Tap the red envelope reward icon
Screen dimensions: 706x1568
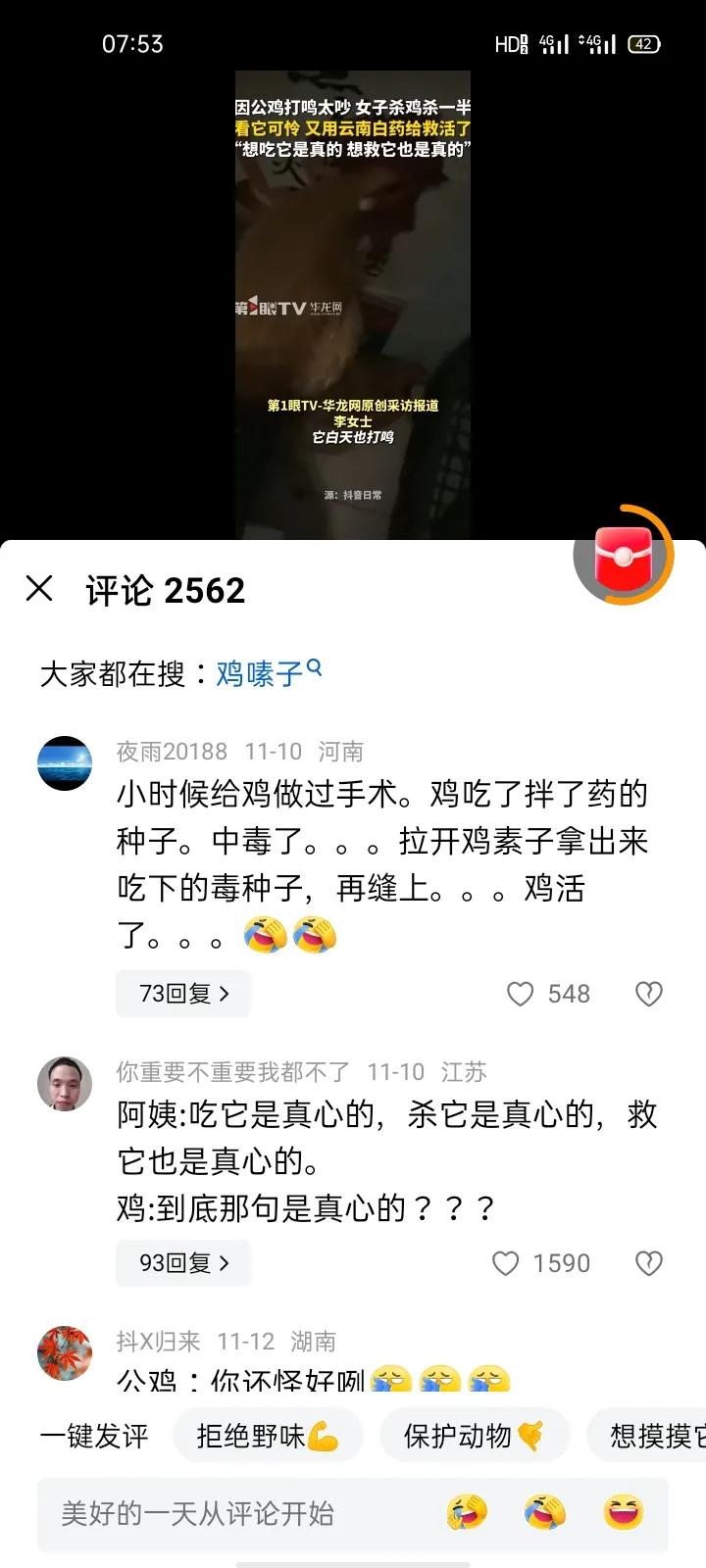pyautogui.click(x=625, y=555)
